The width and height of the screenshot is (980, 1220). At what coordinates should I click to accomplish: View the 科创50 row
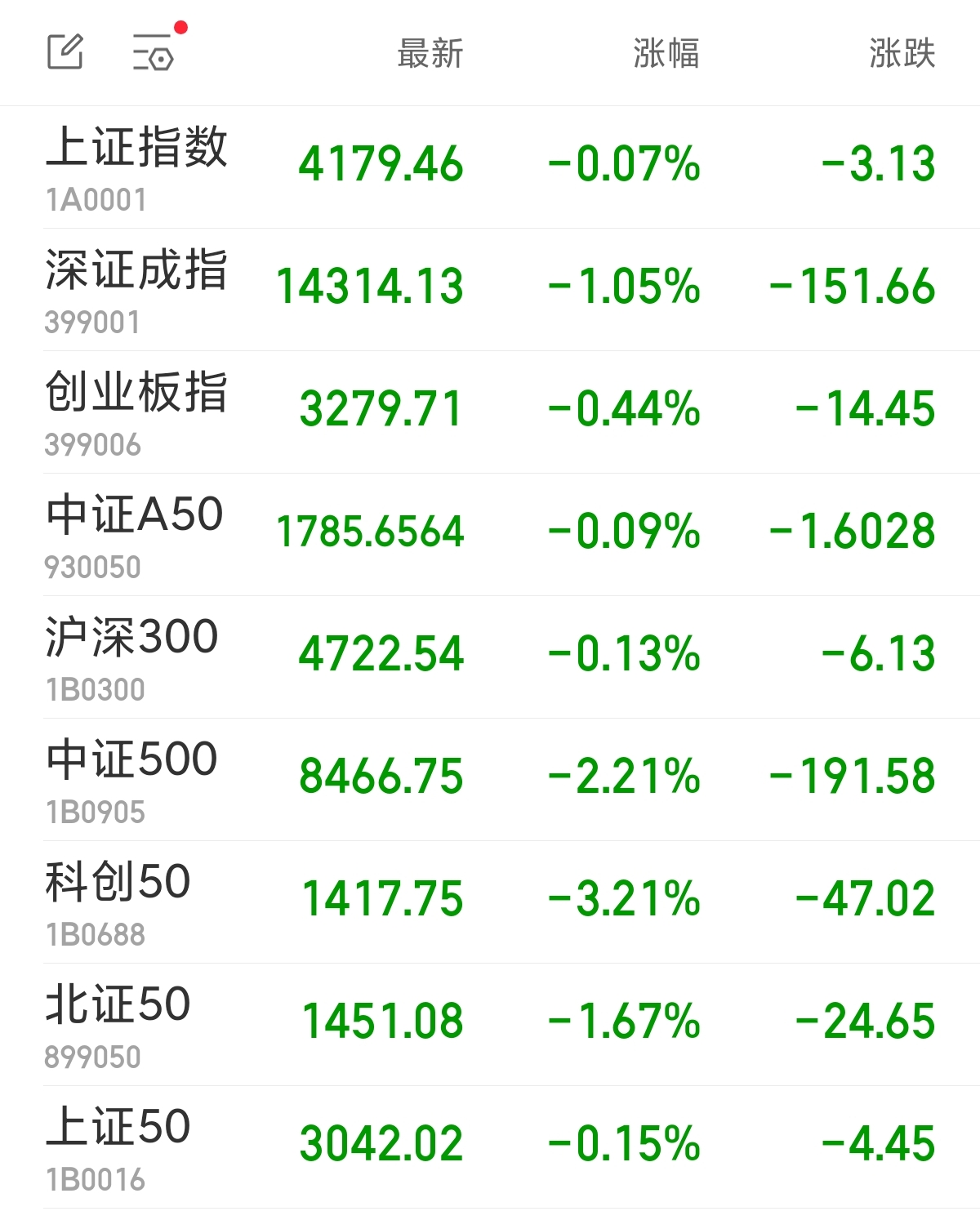click(119, 902)
